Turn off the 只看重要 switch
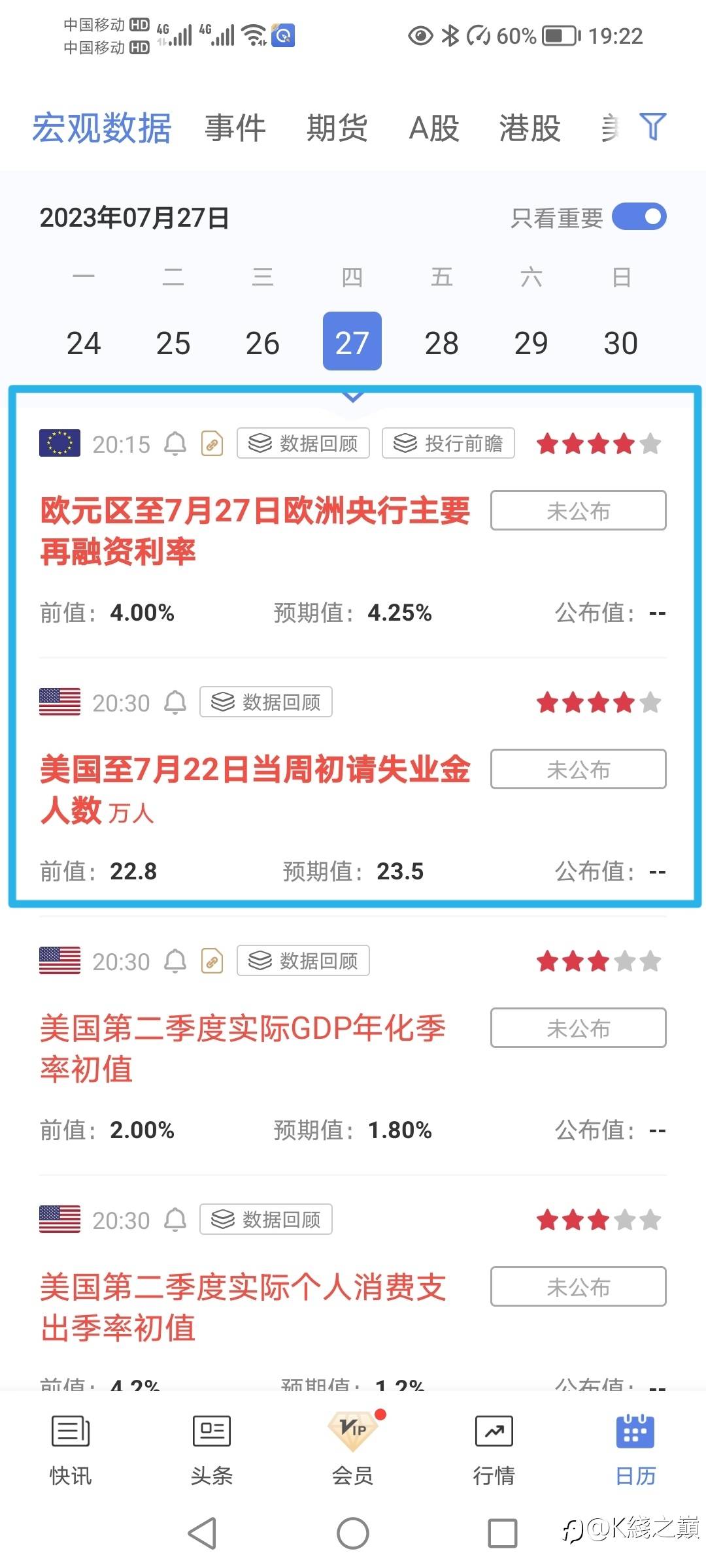 pyautogui.click(x=639, y=217)
